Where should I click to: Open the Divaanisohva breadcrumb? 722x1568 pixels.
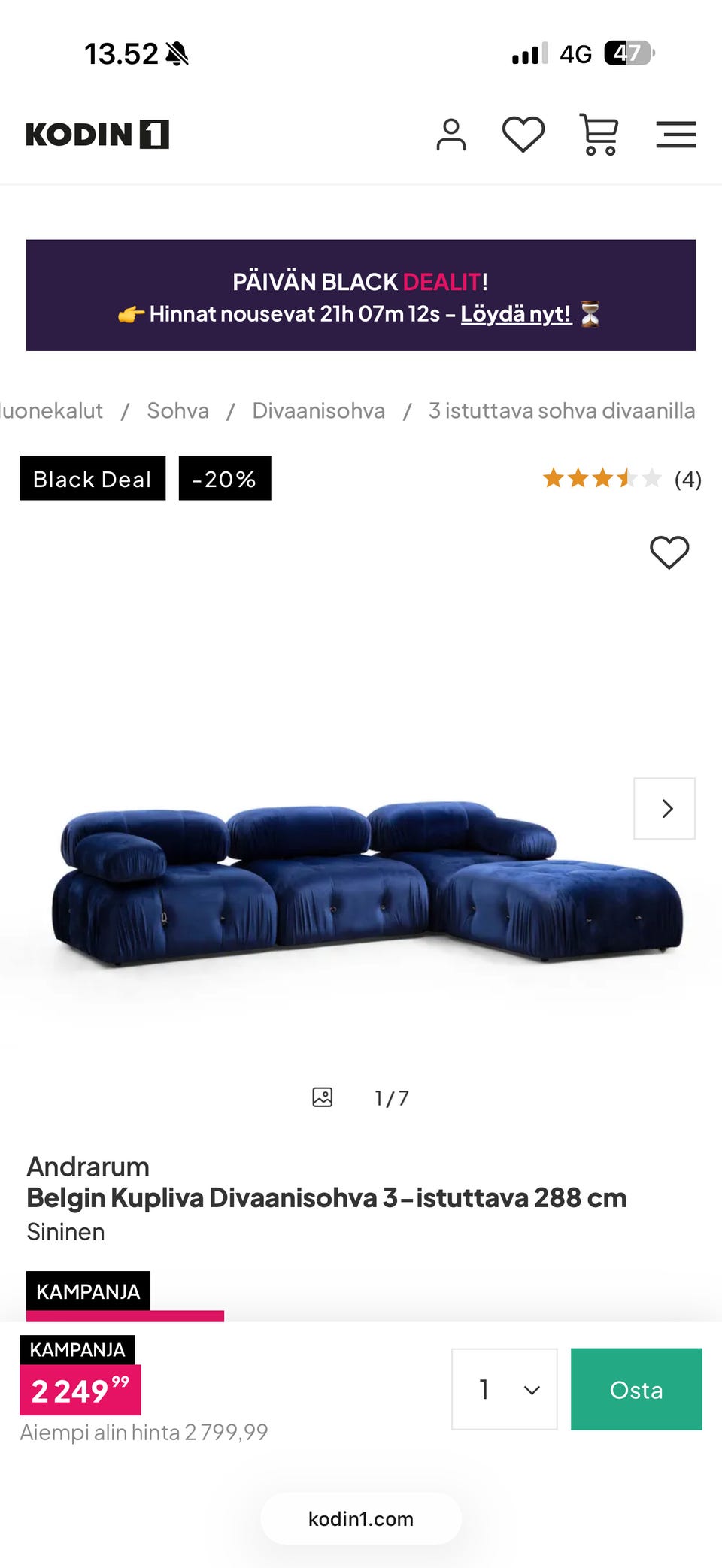click(x=318, y=410)
